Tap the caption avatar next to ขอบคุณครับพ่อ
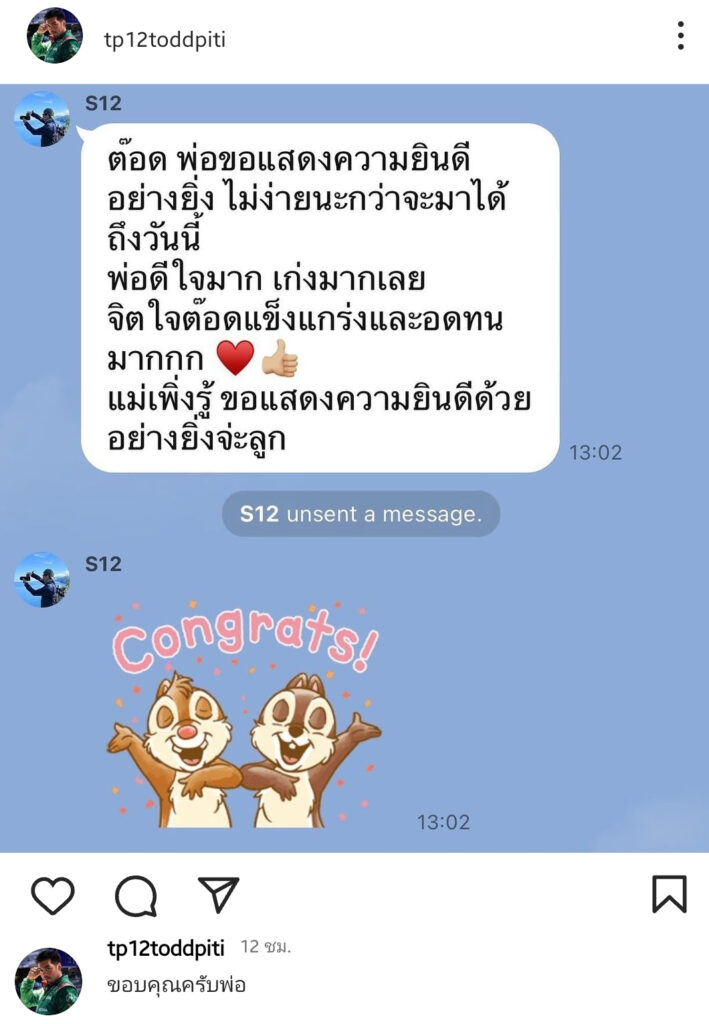This screenshot has width=709, height=1024. tap(49, 981)
